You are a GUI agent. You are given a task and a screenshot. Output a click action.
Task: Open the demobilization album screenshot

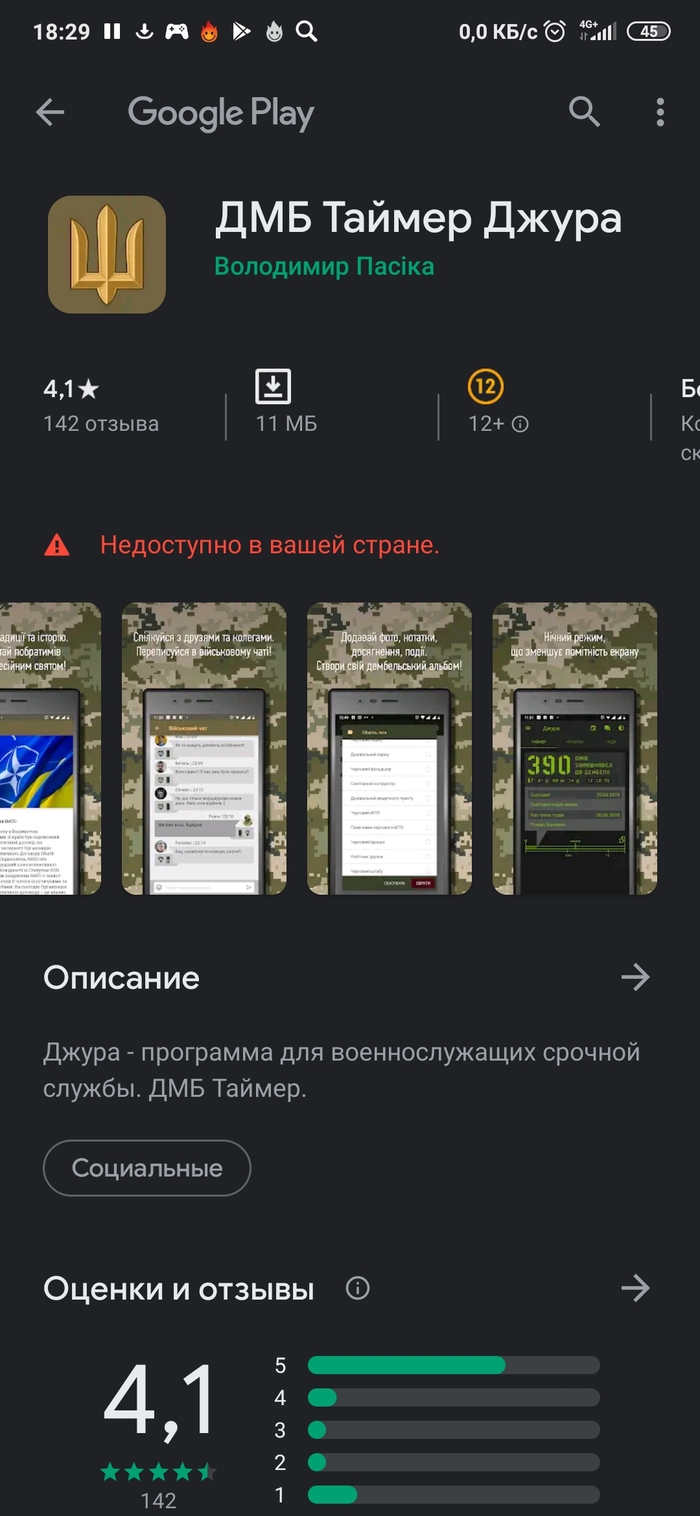[389, 748]
